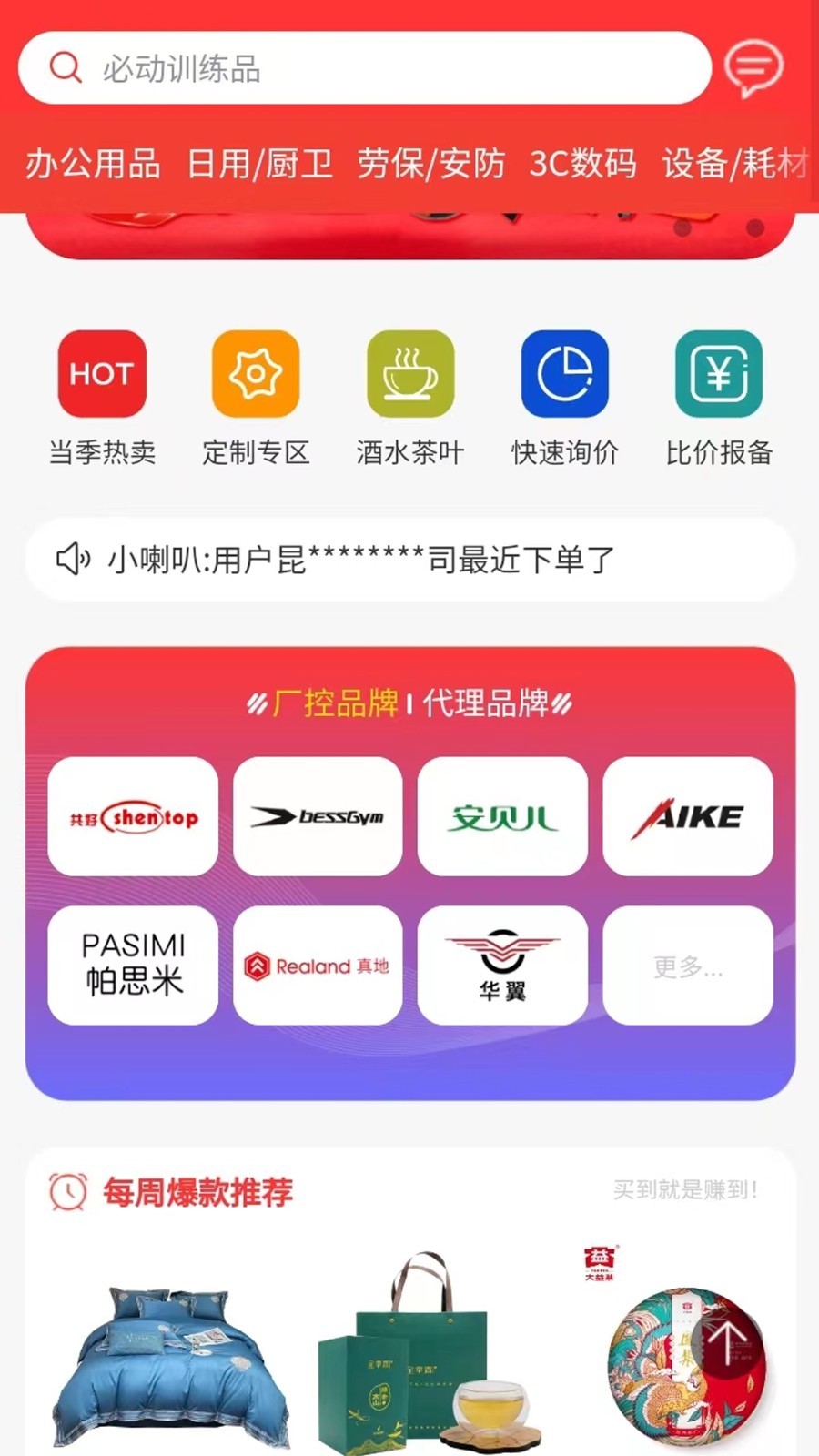Open the 安贝儿 brand tile
819x1456 pixels.
[502, 816]
